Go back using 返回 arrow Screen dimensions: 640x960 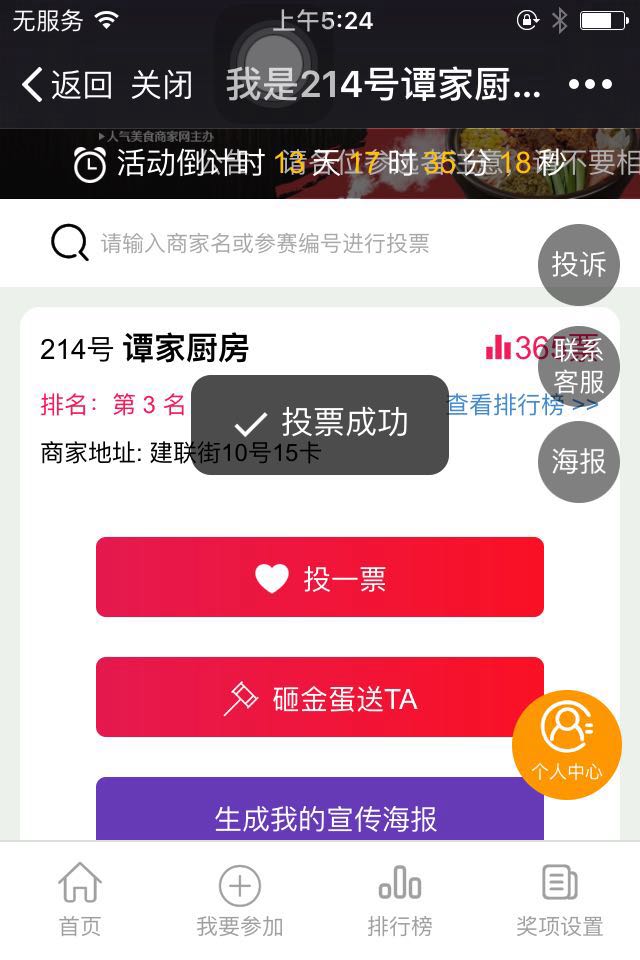pyautogui.click(x=65, y=85)
